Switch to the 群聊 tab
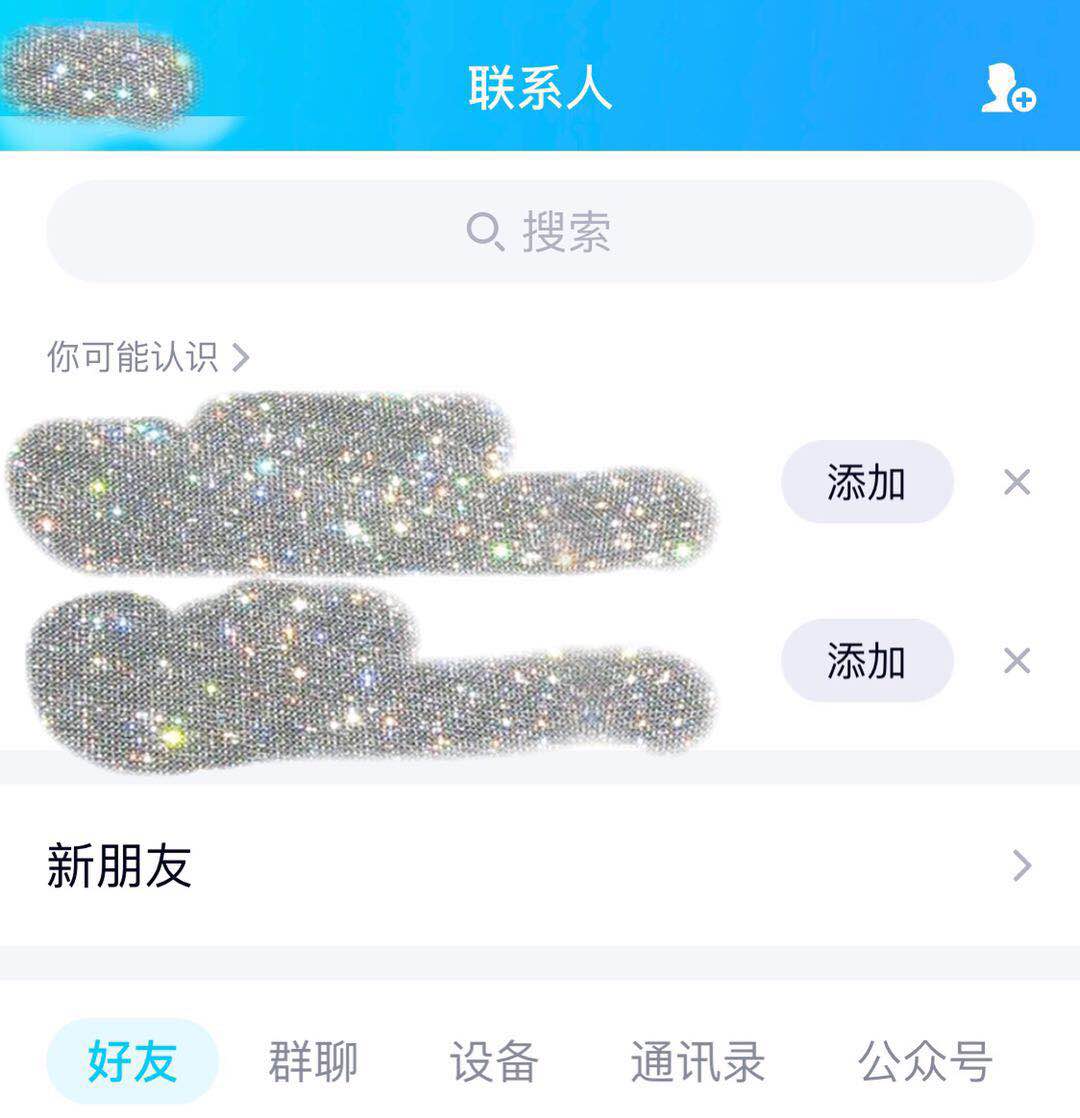1080x1118 pixels. [x=313, y=1061]
